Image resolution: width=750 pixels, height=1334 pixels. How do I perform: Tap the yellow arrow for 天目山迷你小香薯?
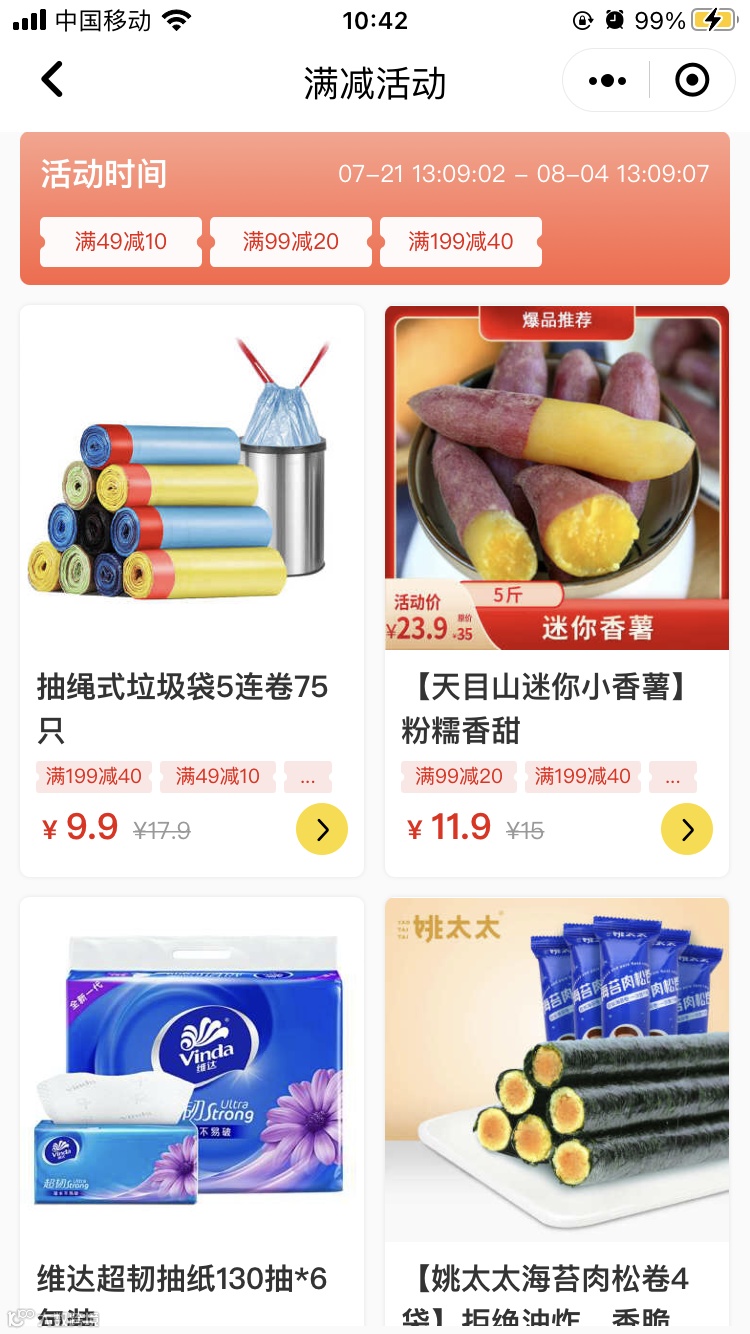(x=687, y=829)
